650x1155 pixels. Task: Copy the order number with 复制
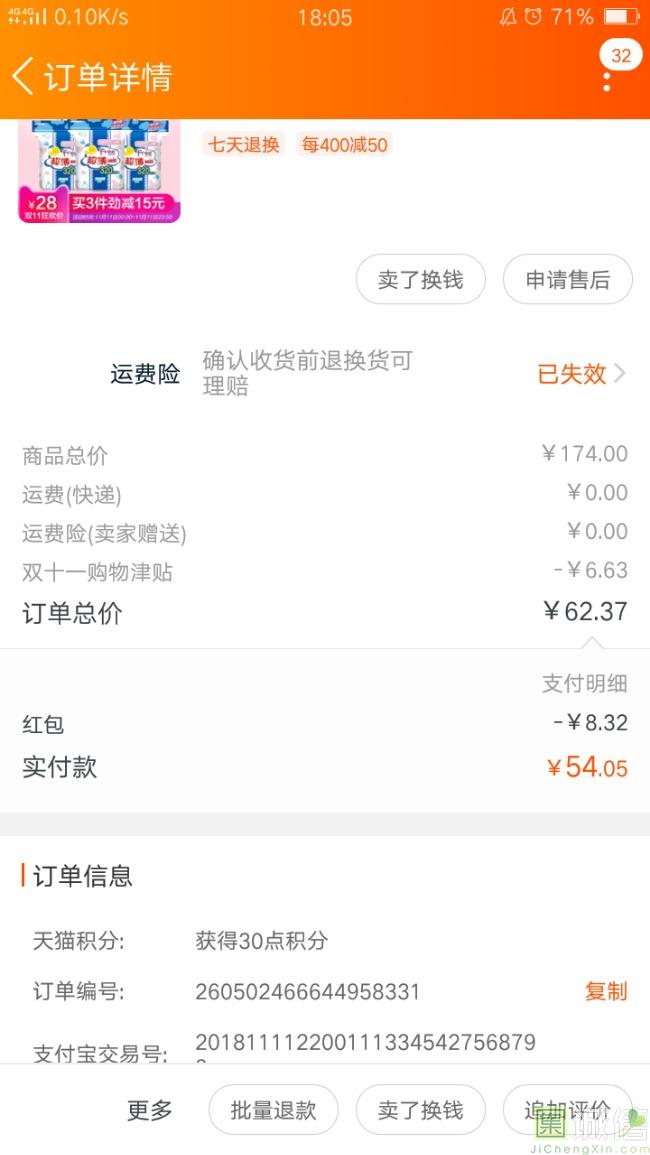click(606, 991)
